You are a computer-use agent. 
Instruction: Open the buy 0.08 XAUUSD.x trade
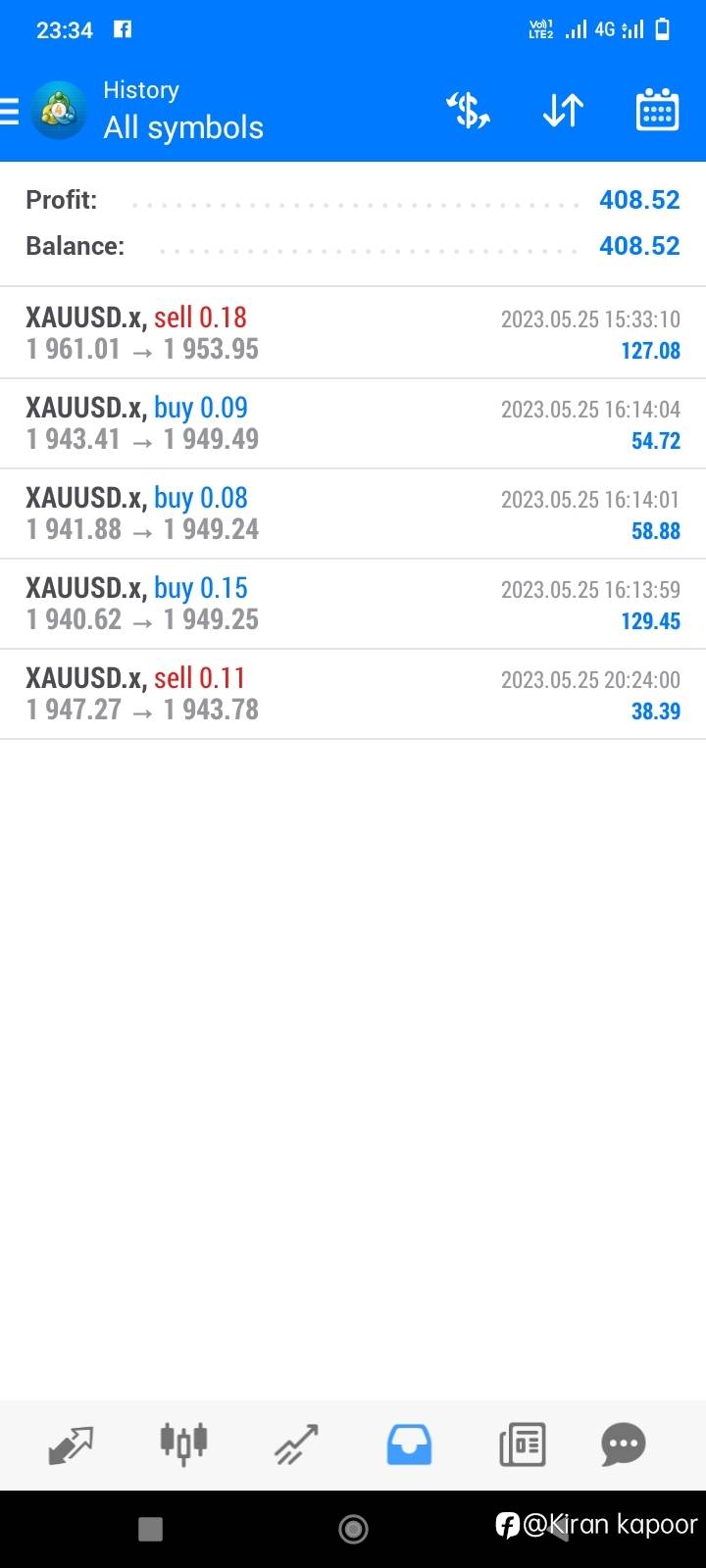[x=353, y=514]
